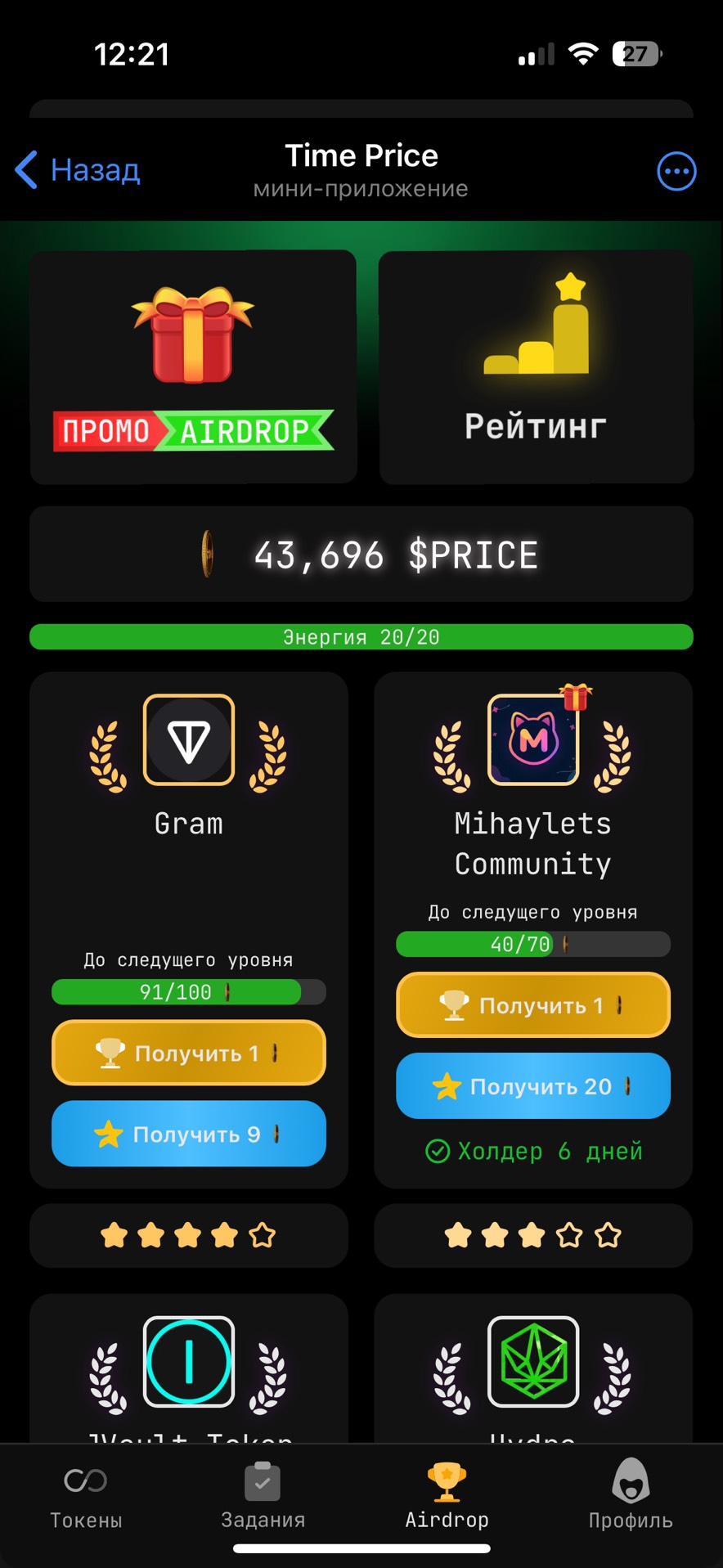Tap the 43,696 $PRICE balance display
The height and width of the screenshot is (1568, 723).
(x=361, y=555)
